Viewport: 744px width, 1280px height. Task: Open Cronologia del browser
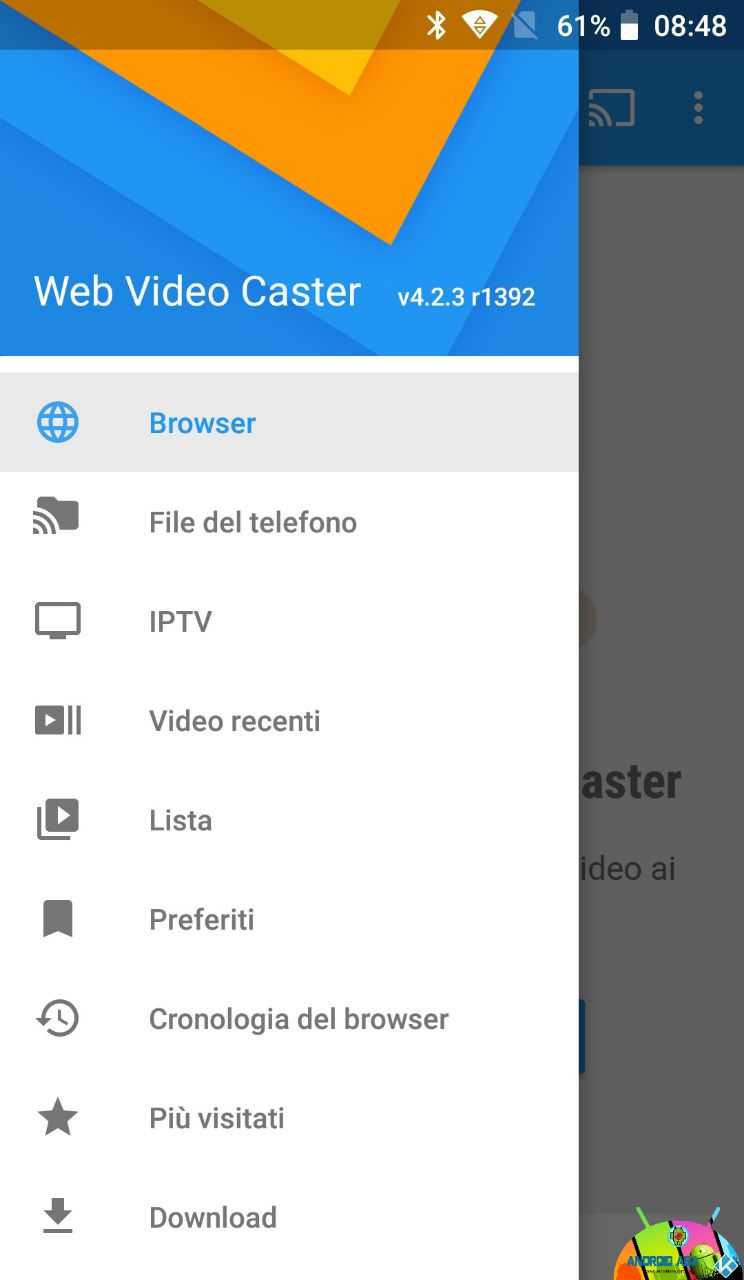(x=289, y=1018)
